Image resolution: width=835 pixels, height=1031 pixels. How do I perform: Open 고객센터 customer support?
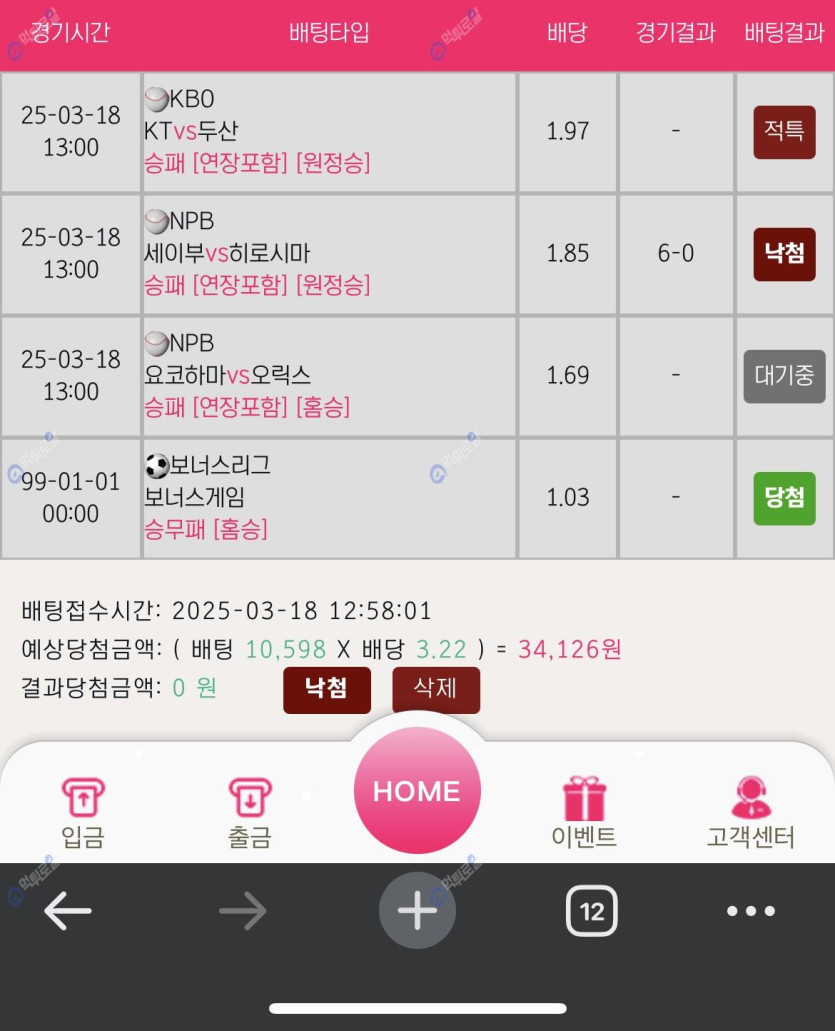point(750,813)
